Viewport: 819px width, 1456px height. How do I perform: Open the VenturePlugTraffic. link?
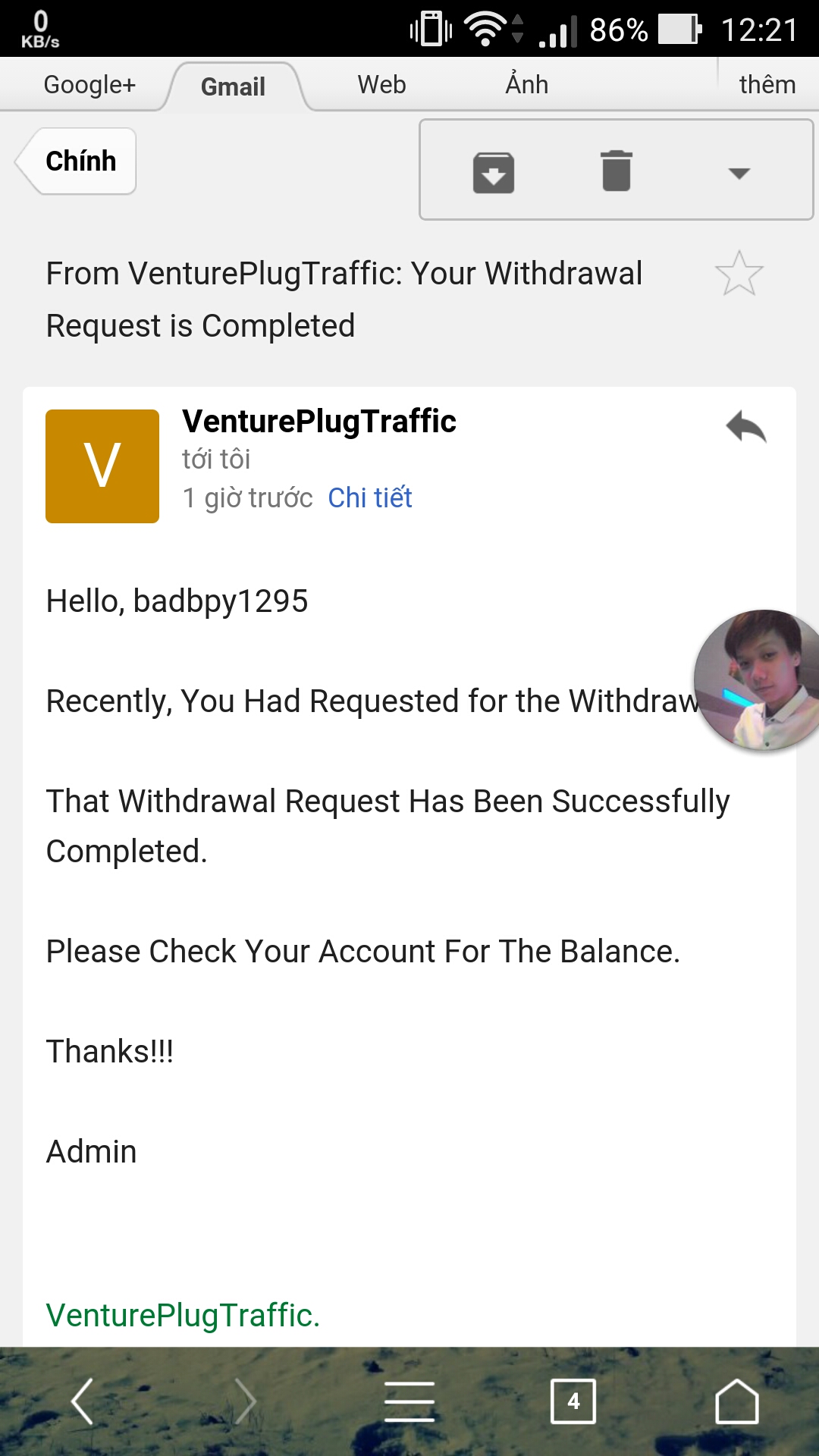(x=183, y=1315)
